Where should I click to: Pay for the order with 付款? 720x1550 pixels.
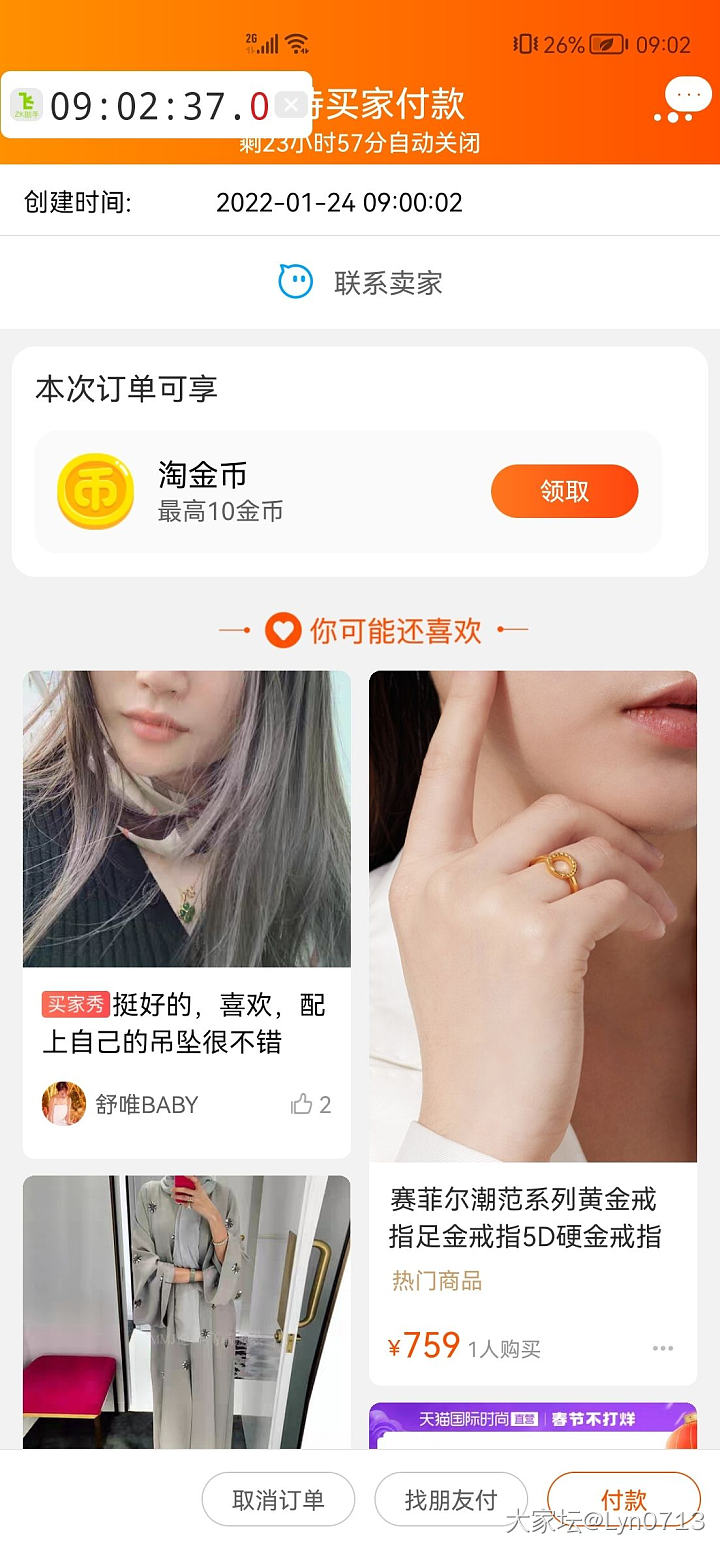[624, 1500]
